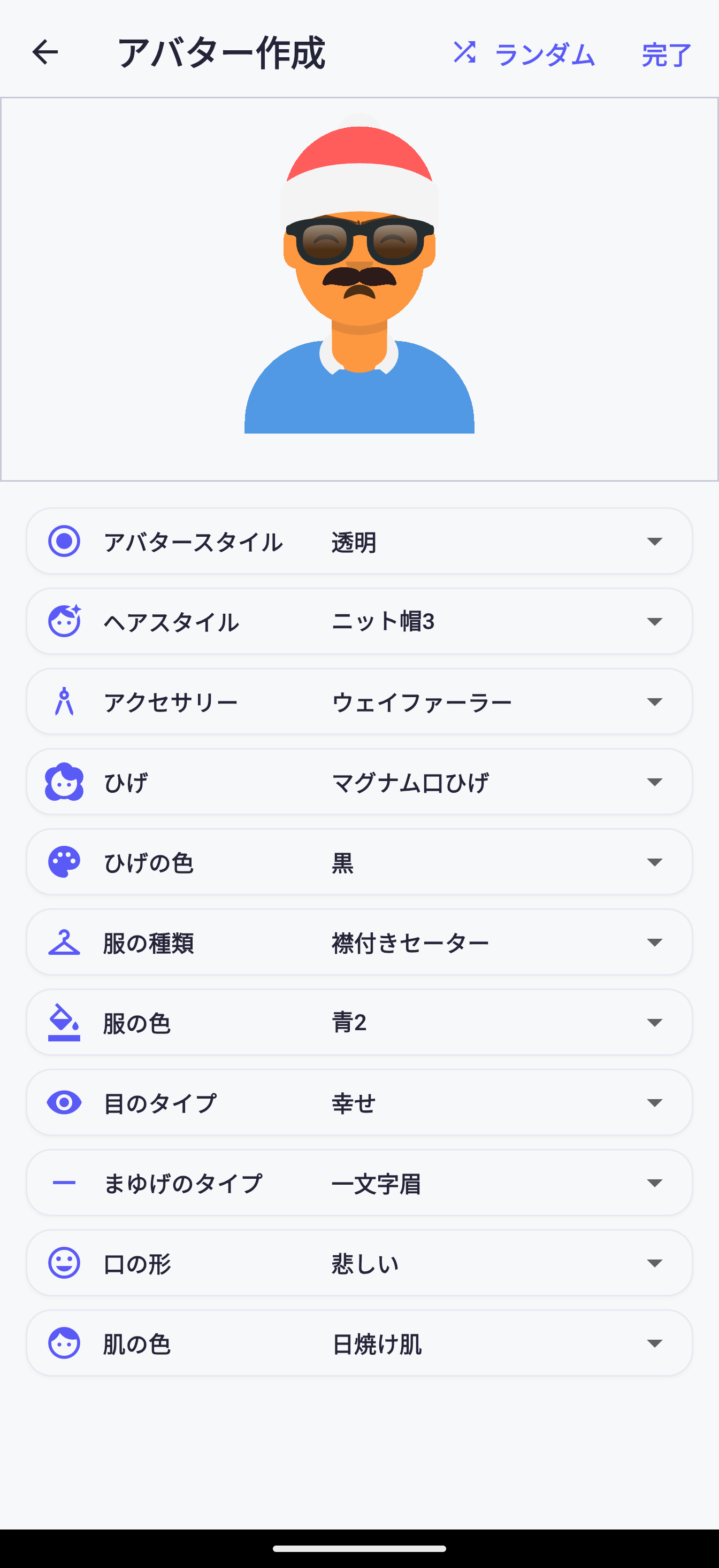Pick a different 肌の色
Screen dimensions: 719x1568
tap(359, 1343)
